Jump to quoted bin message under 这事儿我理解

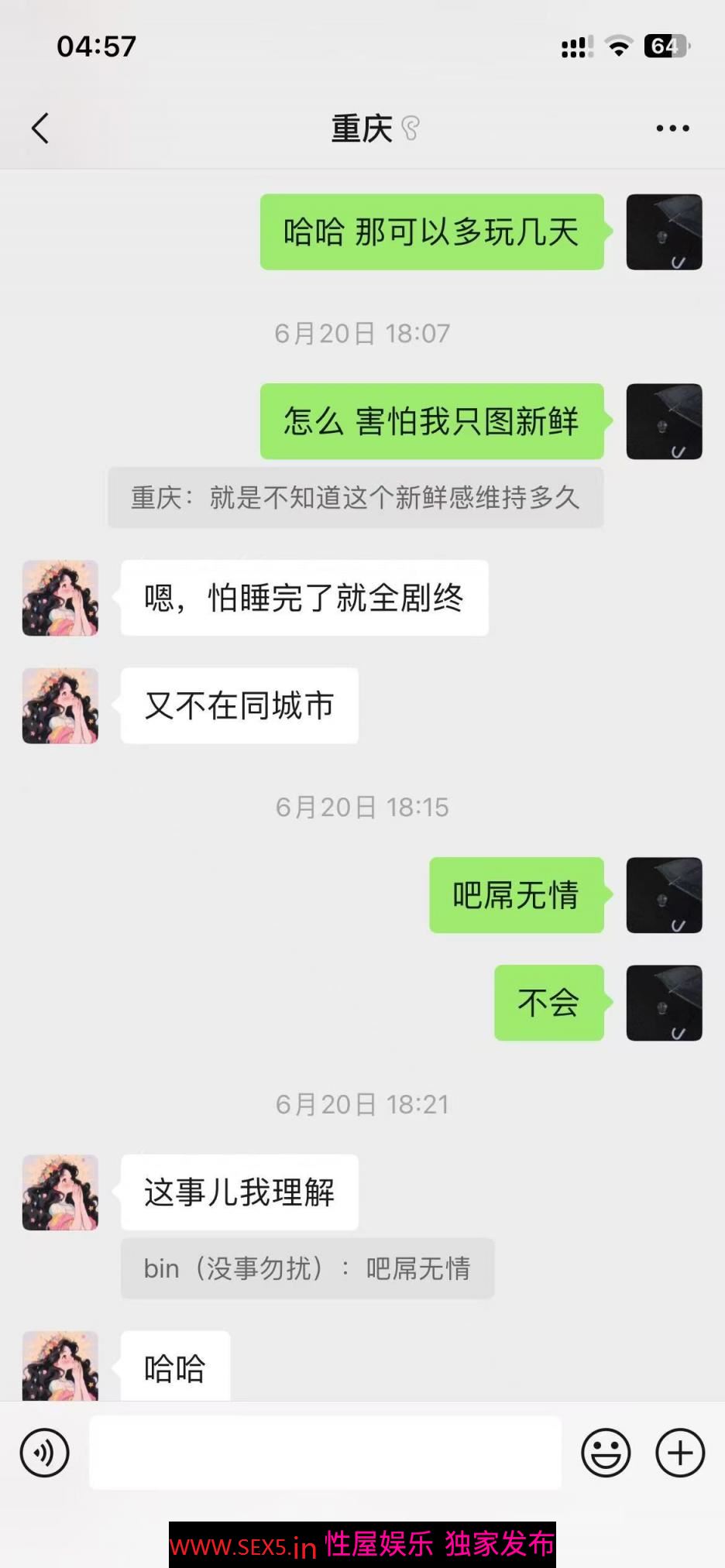pos(308,1268)
